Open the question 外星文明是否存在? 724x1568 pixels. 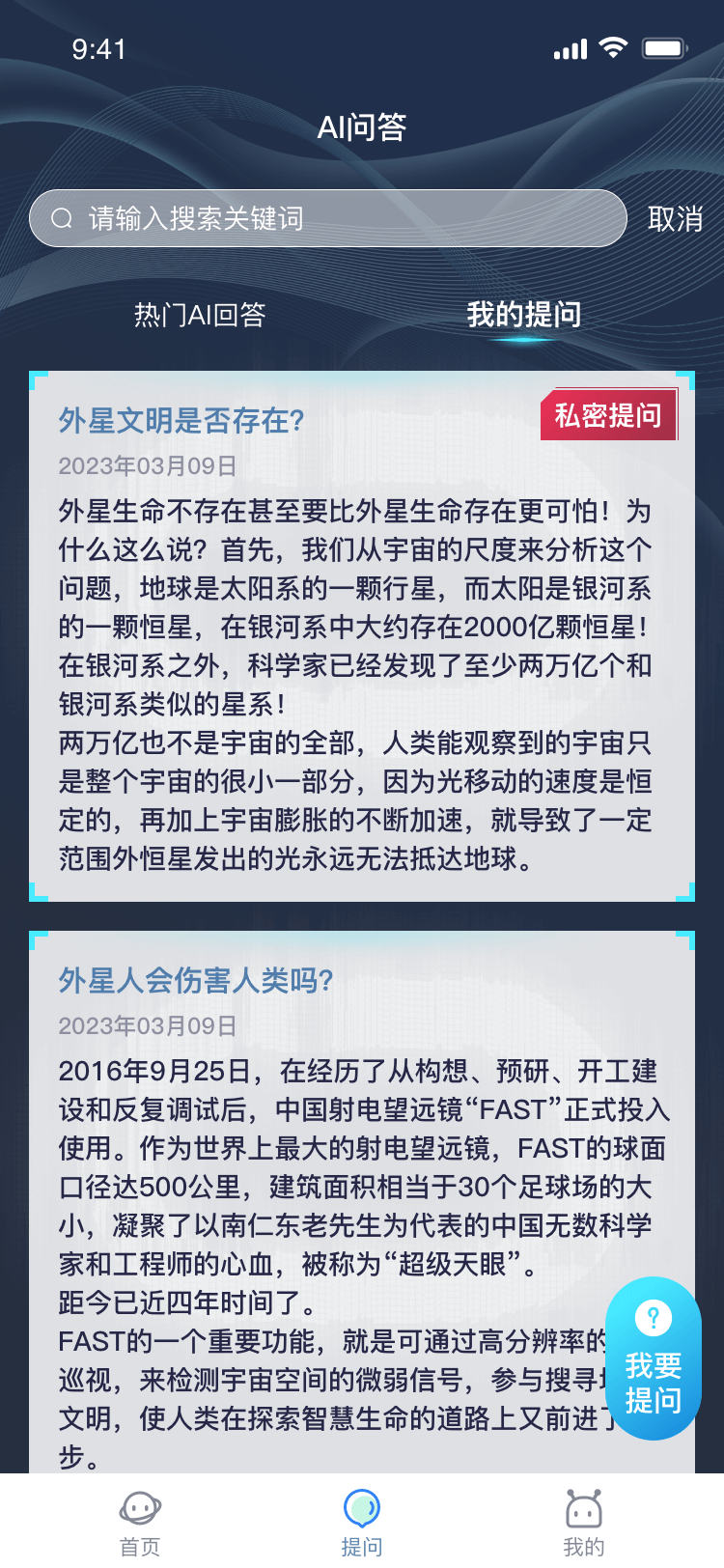[x=181, y=421]
